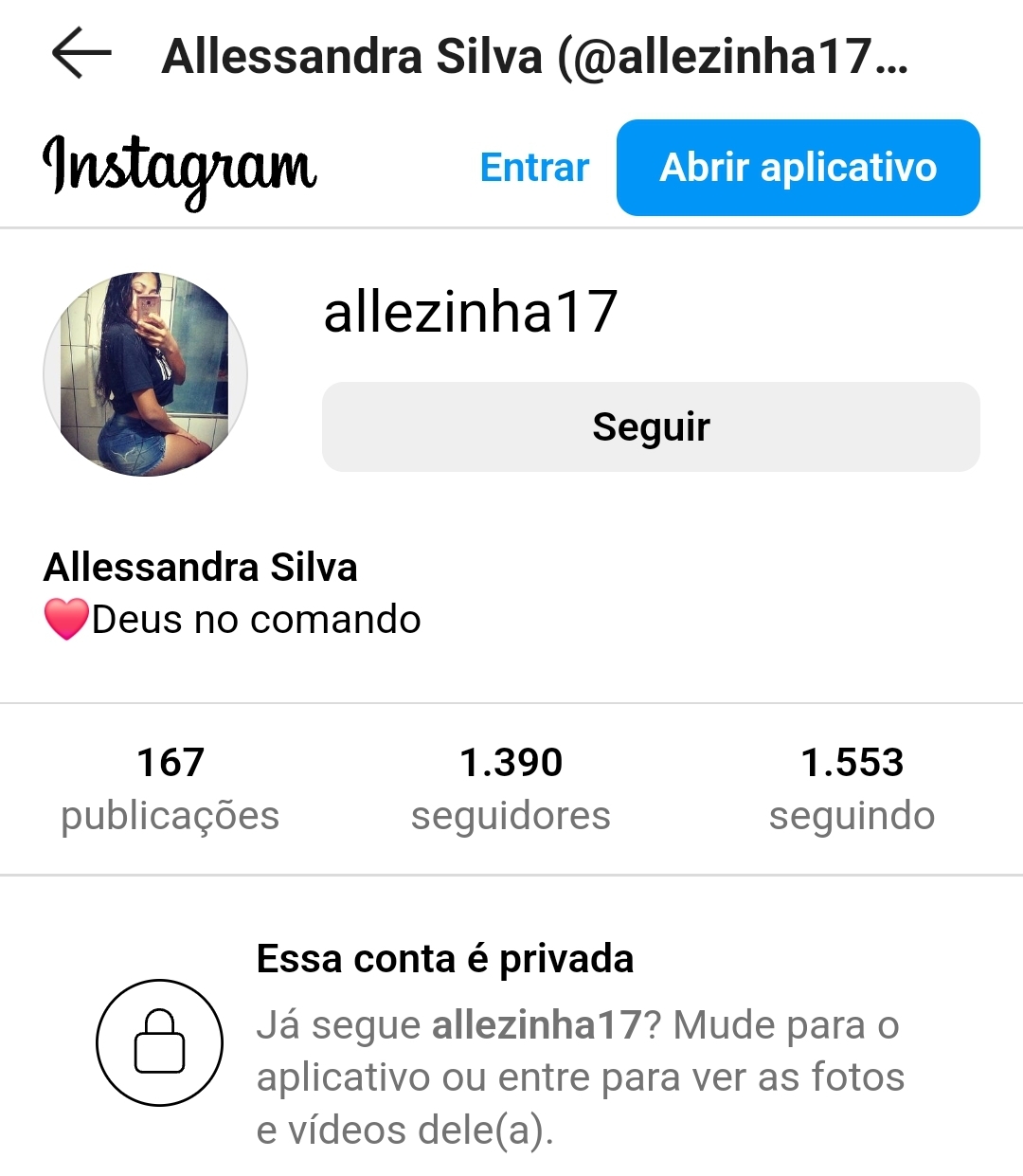
Task: Open the app via Abrir aplicativo
Action: coord(798,168)
